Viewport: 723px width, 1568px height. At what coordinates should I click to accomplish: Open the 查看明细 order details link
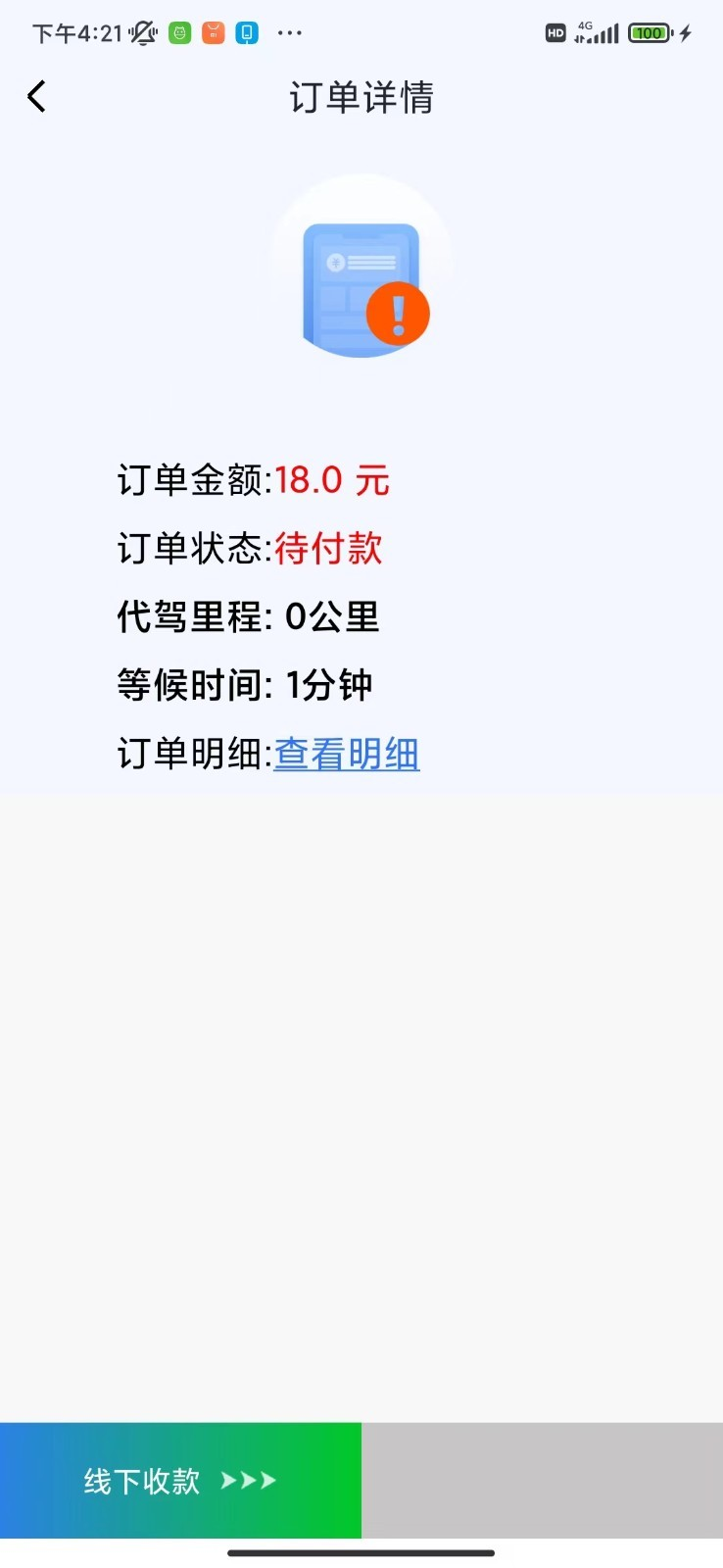click(x=347, y=754)
